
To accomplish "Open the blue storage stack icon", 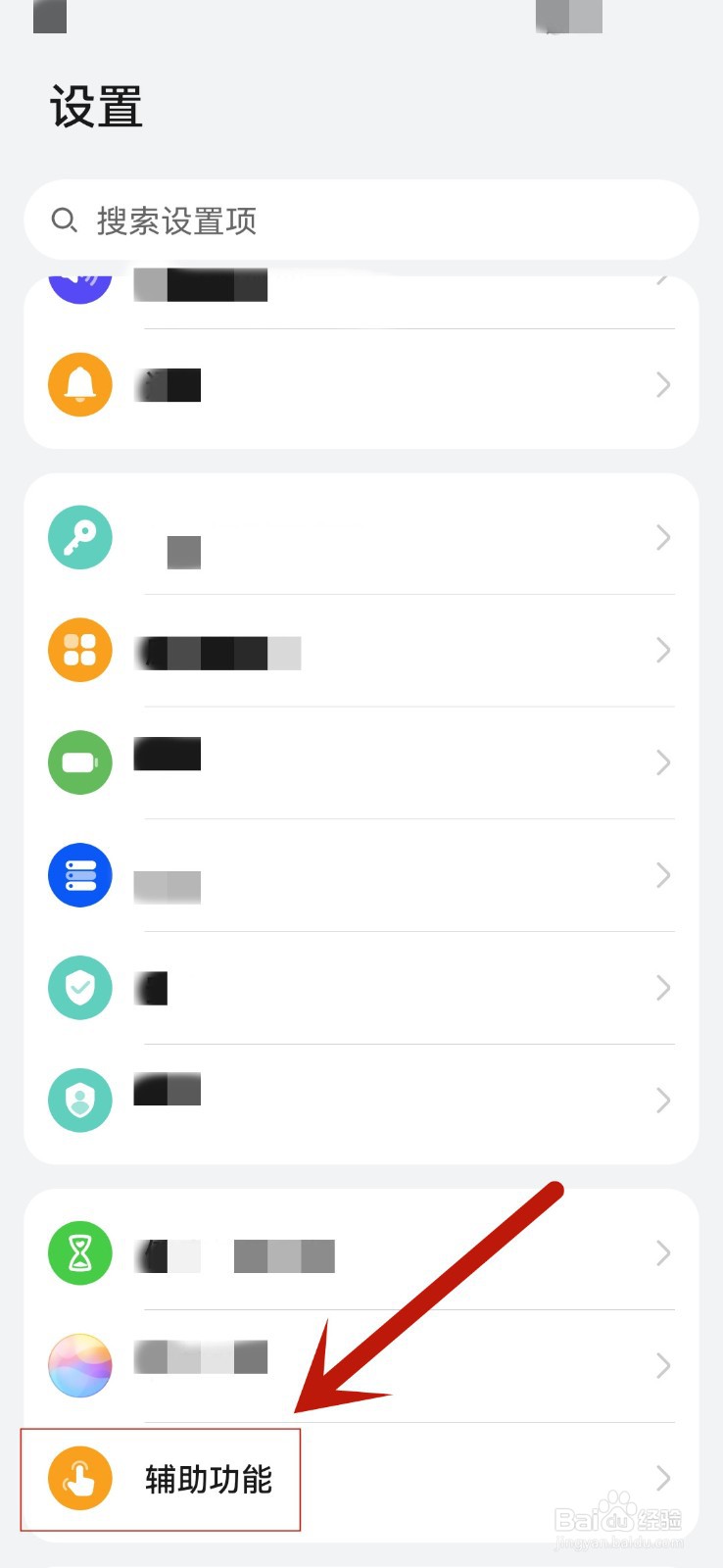I will click(79, 875).
